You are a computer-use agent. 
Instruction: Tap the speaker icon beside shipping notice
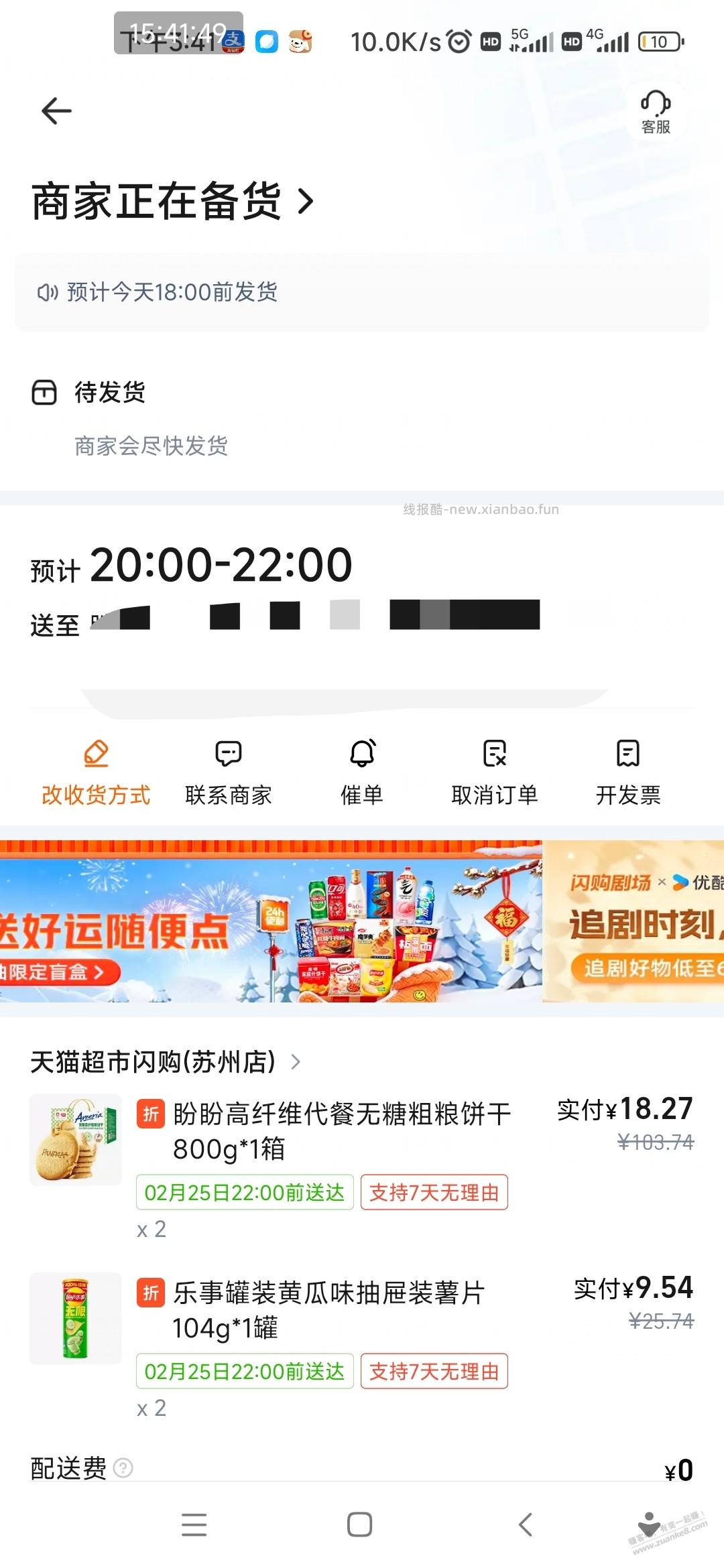click(x=47, y=291)
